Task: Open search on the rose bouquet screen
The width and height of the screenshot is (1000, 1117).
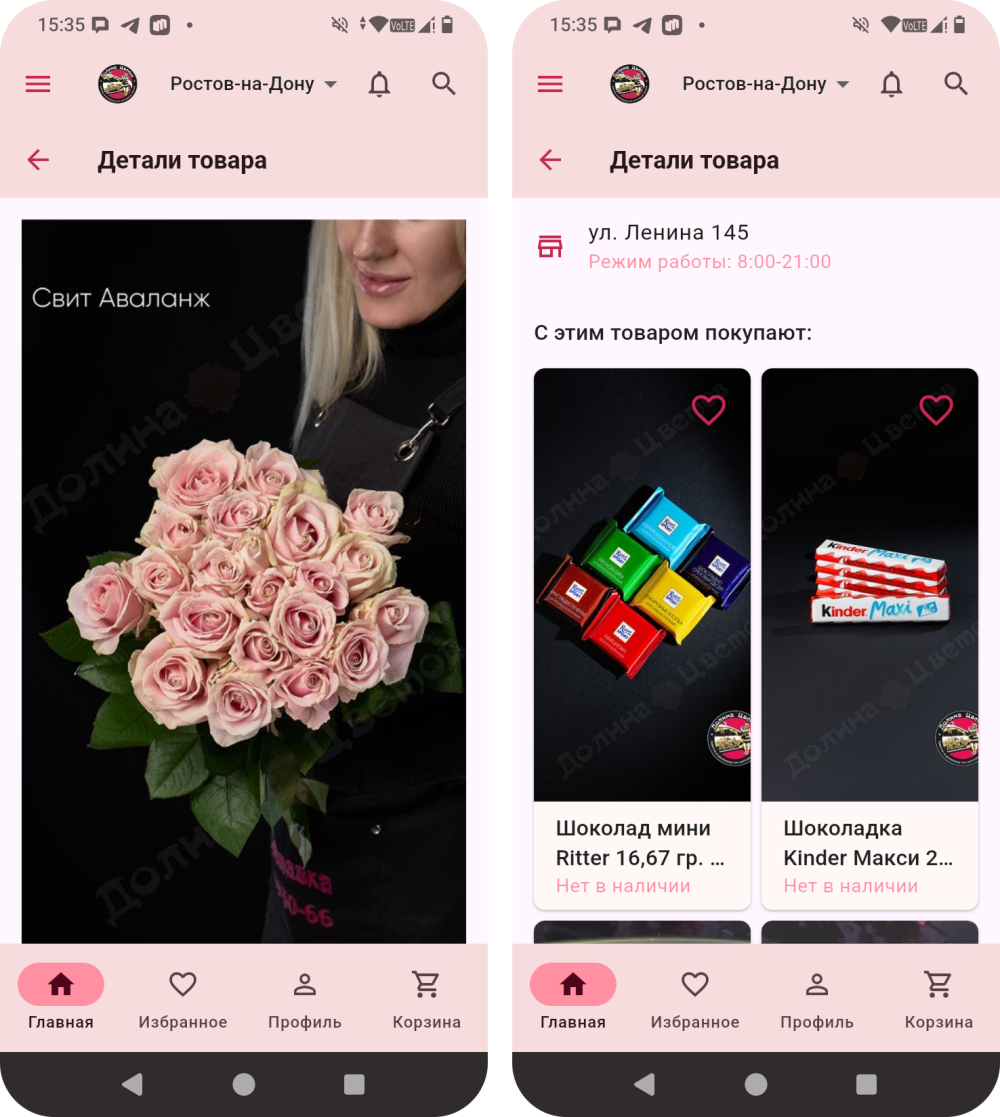Action: pos(444,84)
